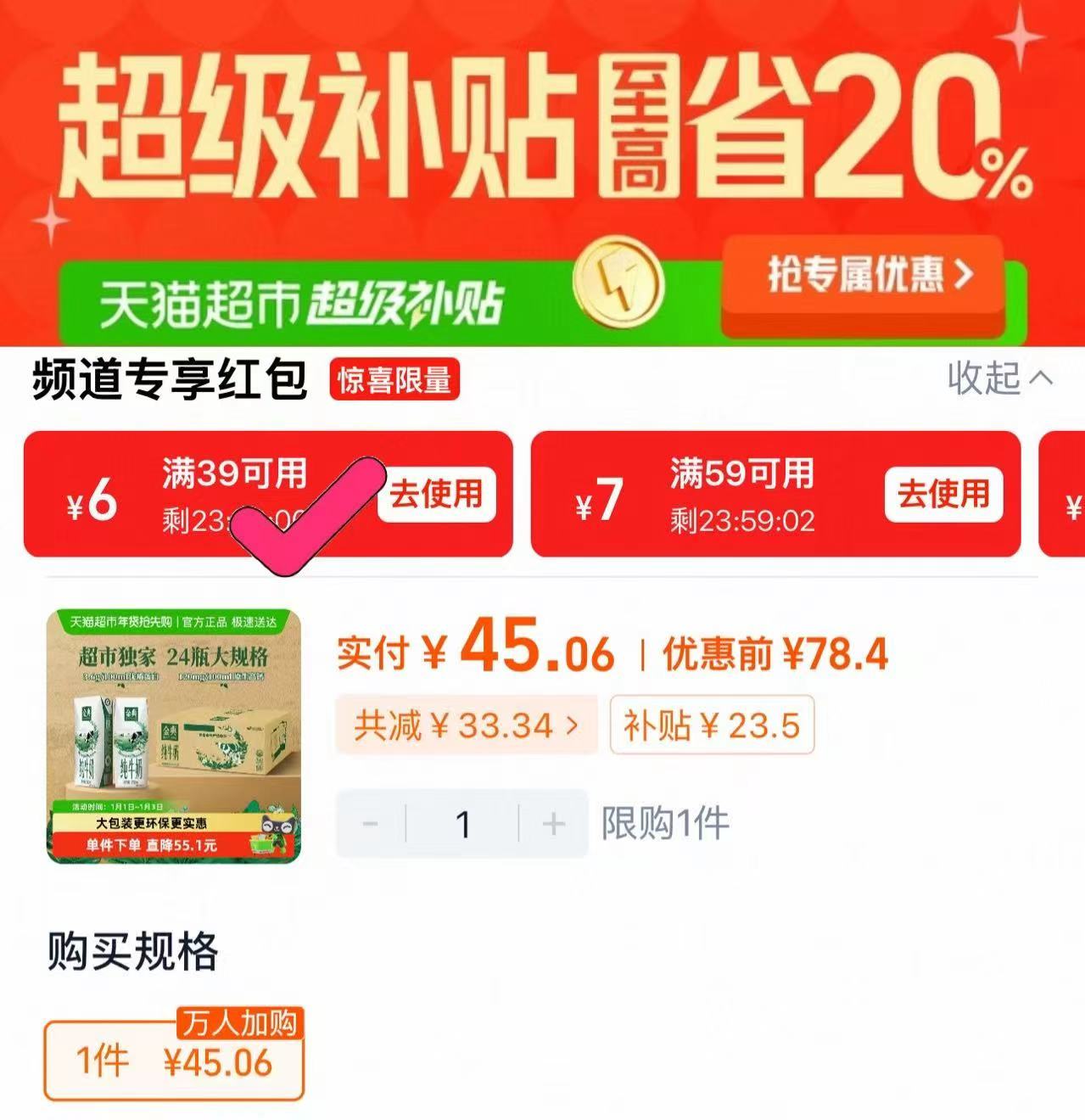
Task: Select the 1件 ¥45.06 purchase option
Action: point(174,1061)
